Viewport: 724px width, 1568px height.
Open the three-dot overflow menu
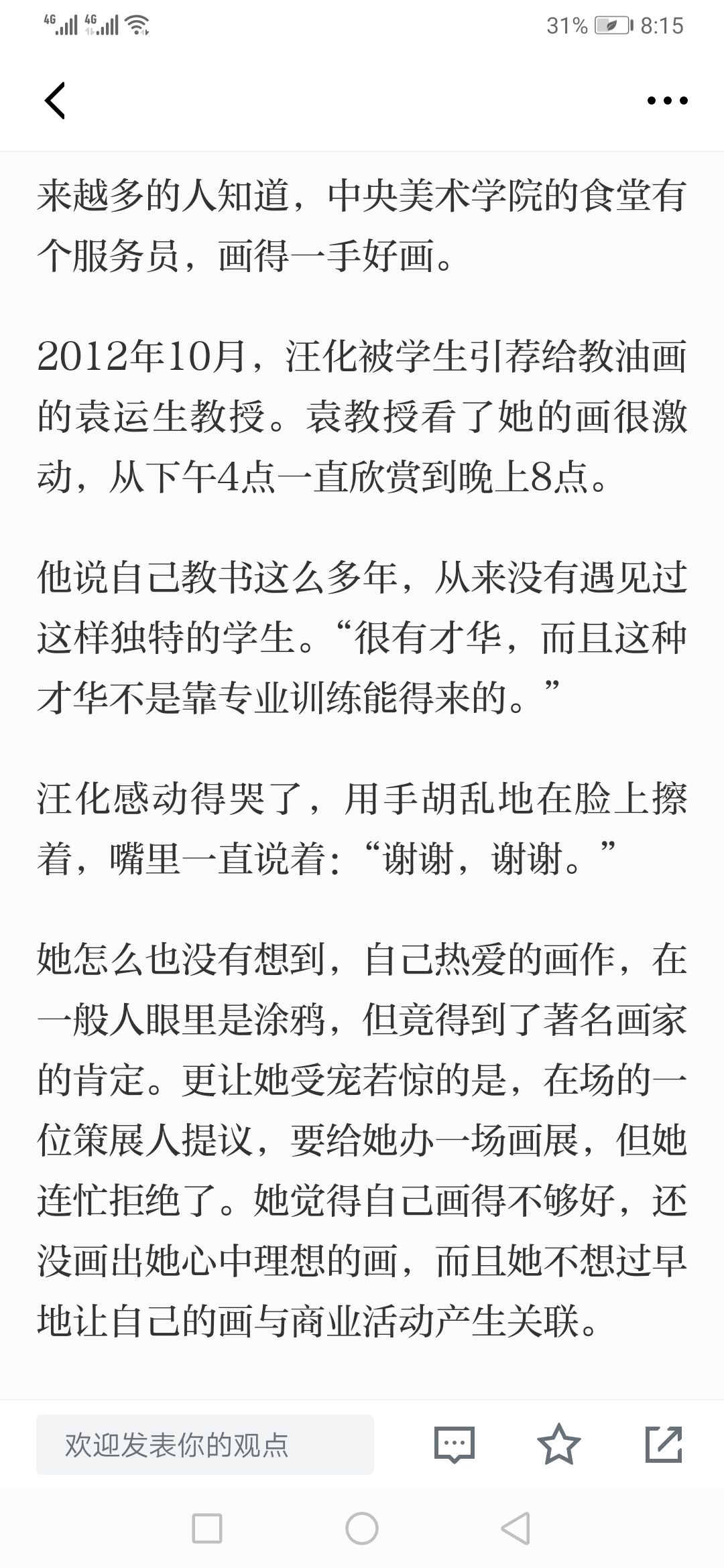667,101
